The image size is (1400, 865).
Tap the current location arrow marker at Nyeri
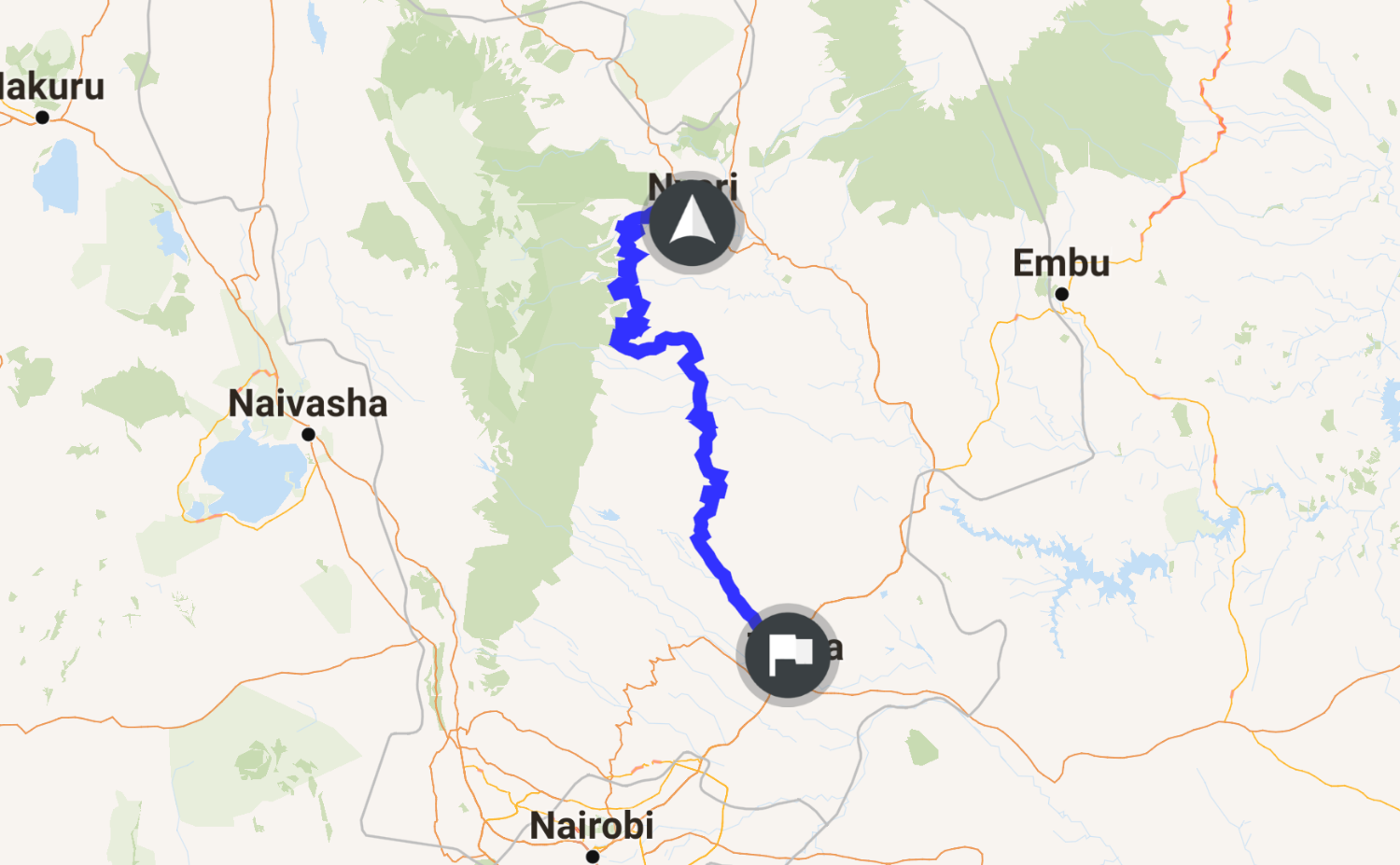pos(692,224)
